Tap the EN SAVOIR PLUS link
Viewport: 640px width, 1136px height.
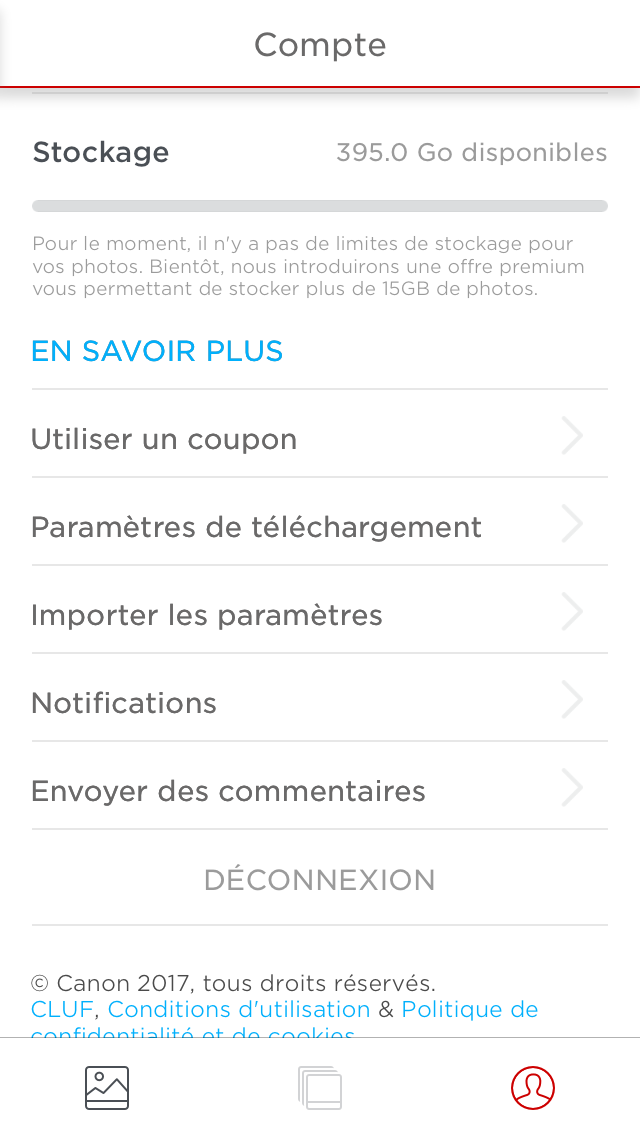point(157,351)
